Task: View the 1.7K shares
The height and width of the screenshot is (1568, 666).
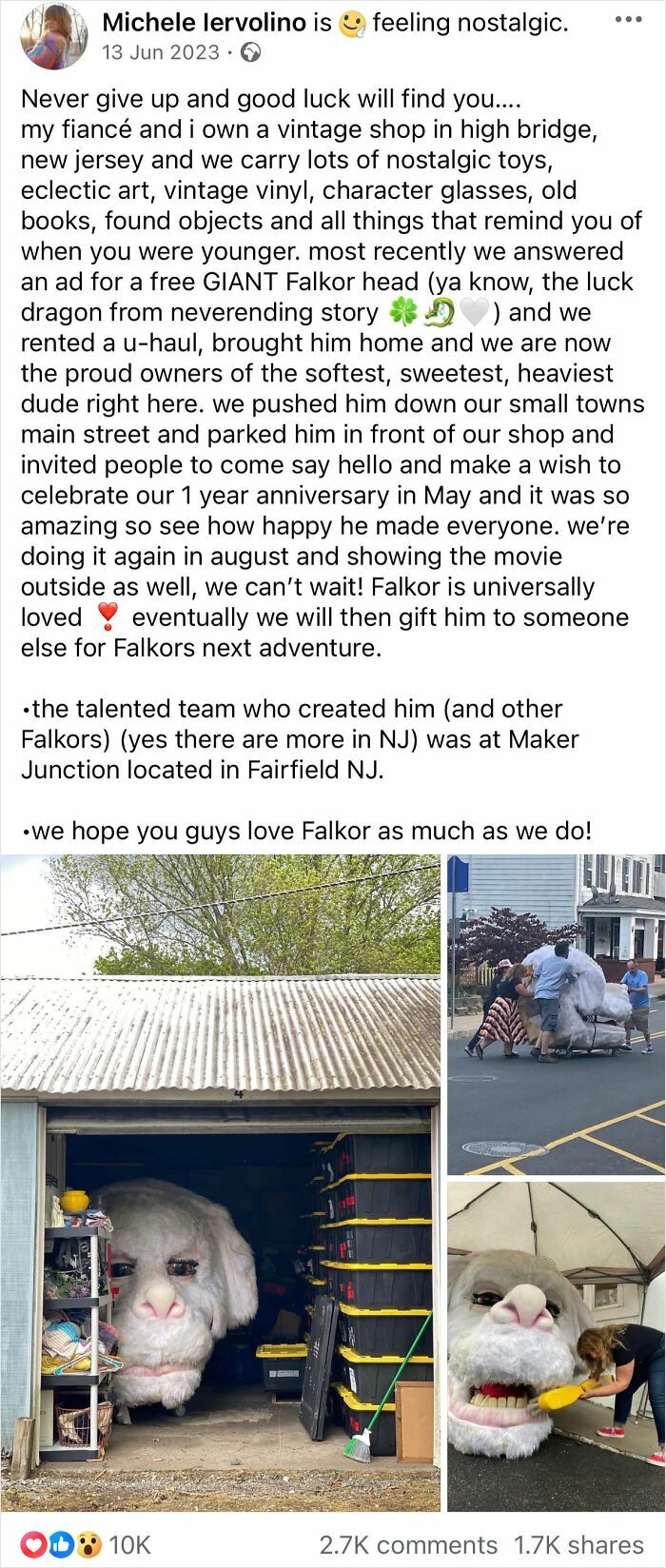Action: point(579,1545)
